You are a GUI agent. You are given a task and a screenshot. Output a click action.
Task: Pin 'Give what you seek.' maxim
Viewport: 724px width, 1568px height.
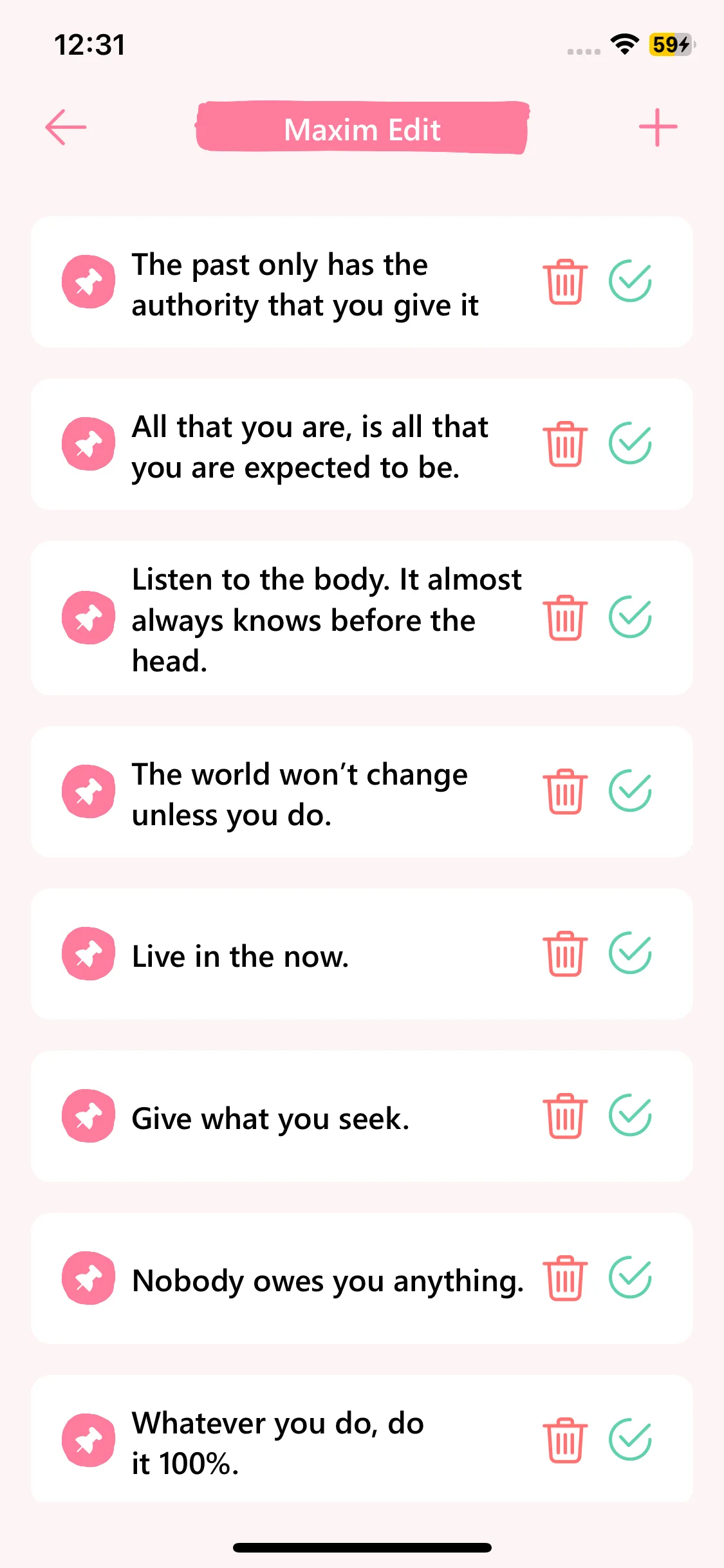88,1115
